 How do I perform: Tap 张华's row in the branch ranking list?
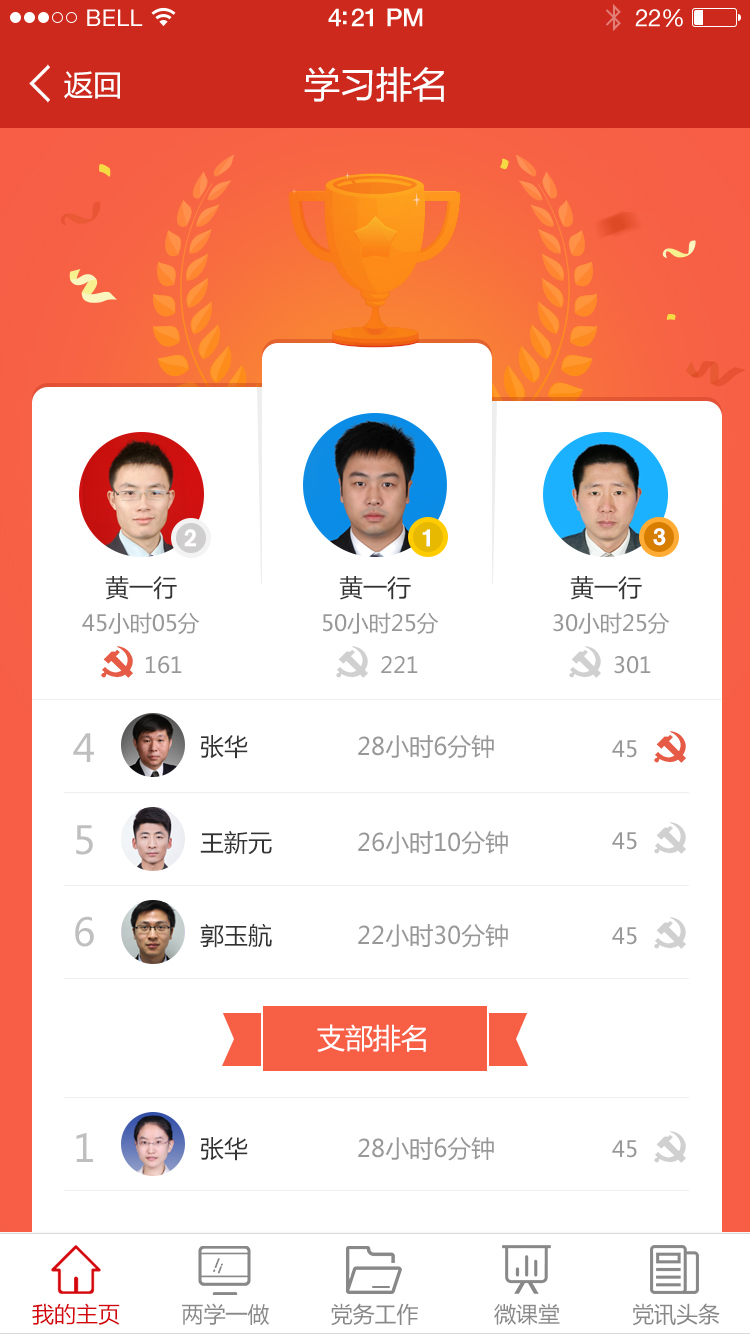pyautogui.click(x=375, y=1148)
